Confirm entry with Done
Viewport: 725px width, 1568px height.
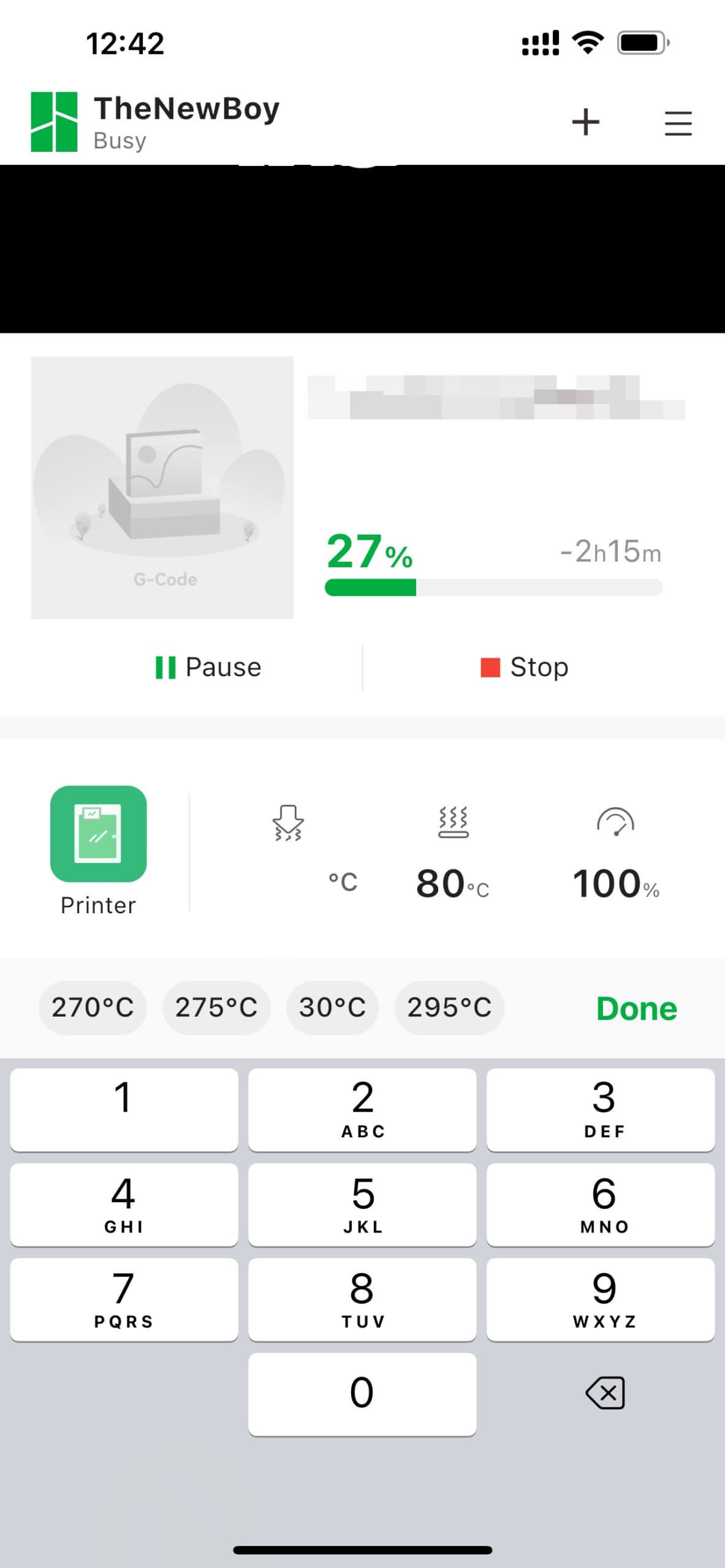click(x=637, y=1009)
